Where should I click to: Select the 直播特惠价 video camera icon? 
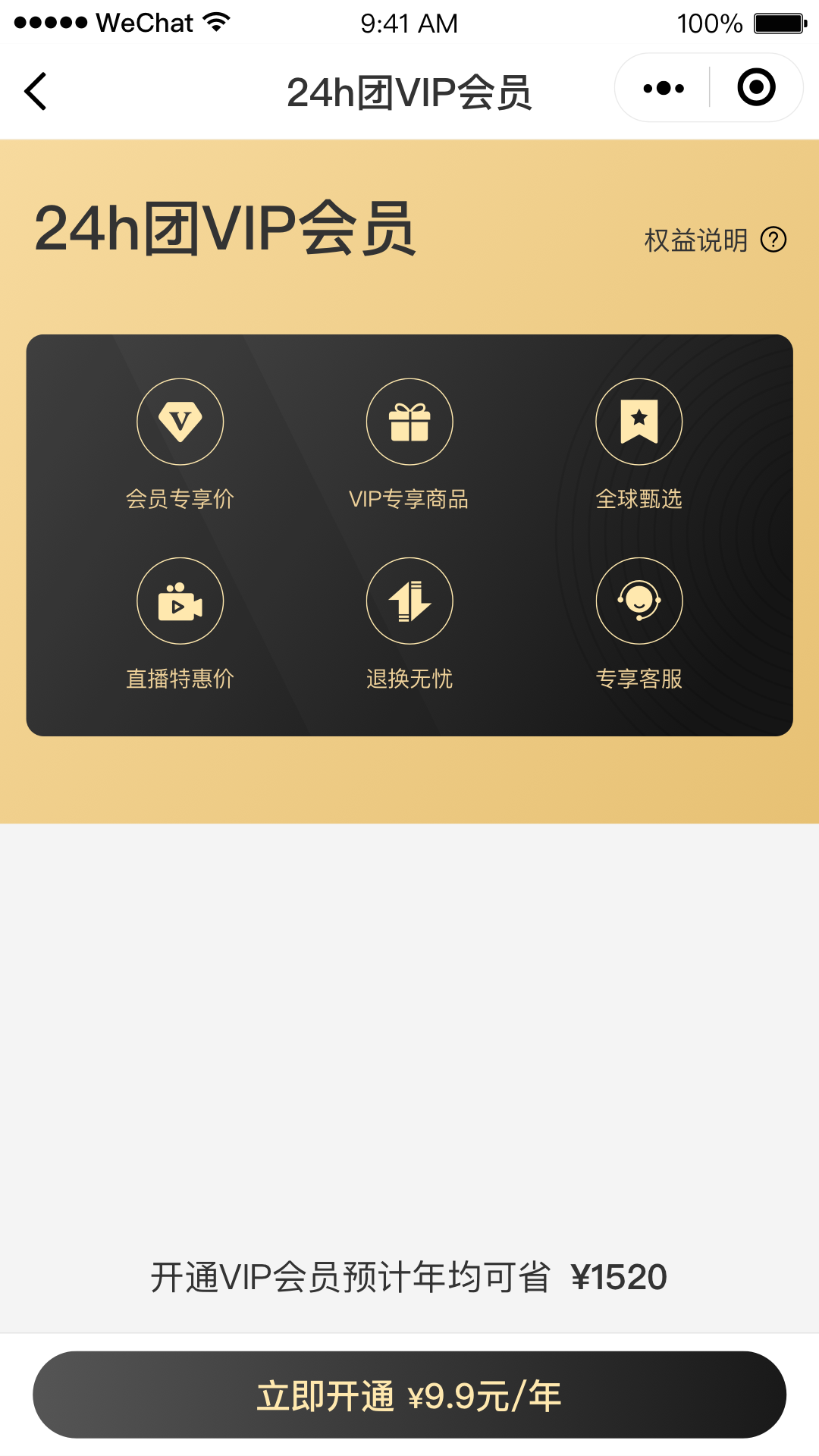pos(180,601)
